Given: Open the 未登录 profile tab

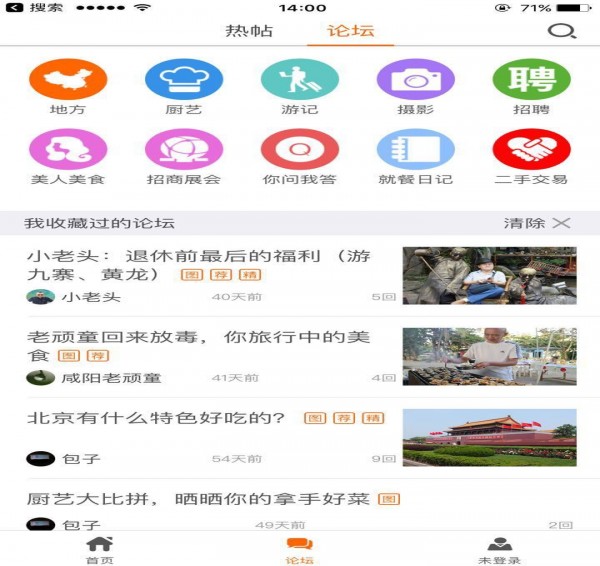Looking at the screenshot, I should pyautogui.click(x=499, y=549).
